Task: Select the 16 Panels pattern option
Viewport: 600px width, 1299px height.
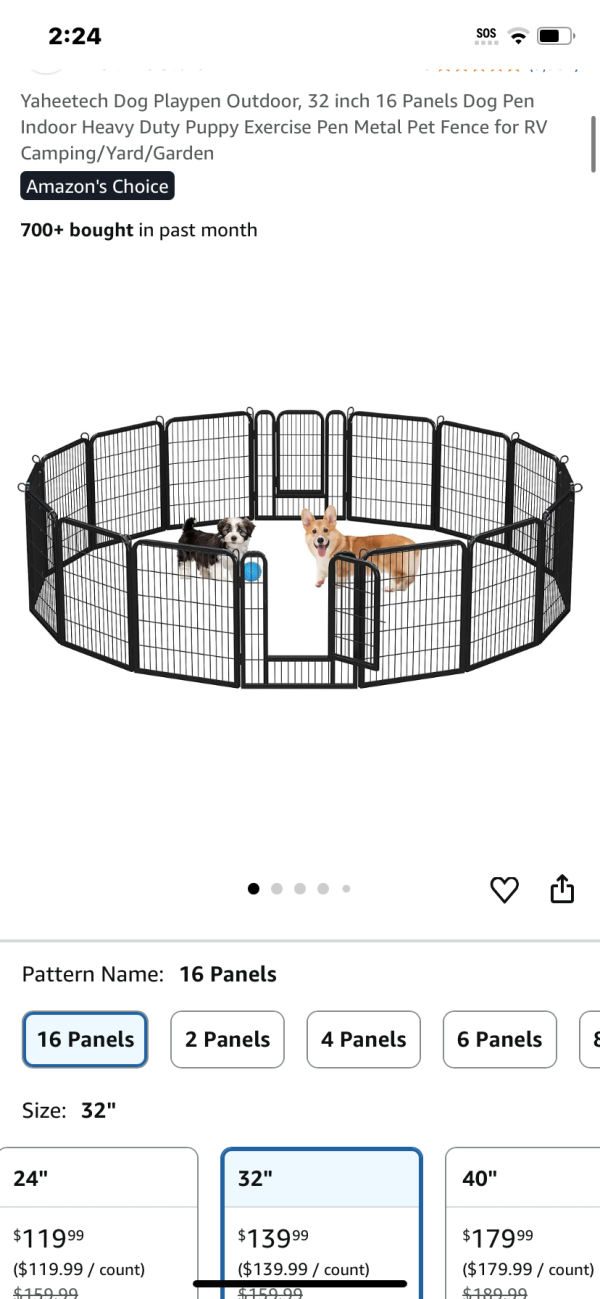Action: click(x=86, y=1040)
